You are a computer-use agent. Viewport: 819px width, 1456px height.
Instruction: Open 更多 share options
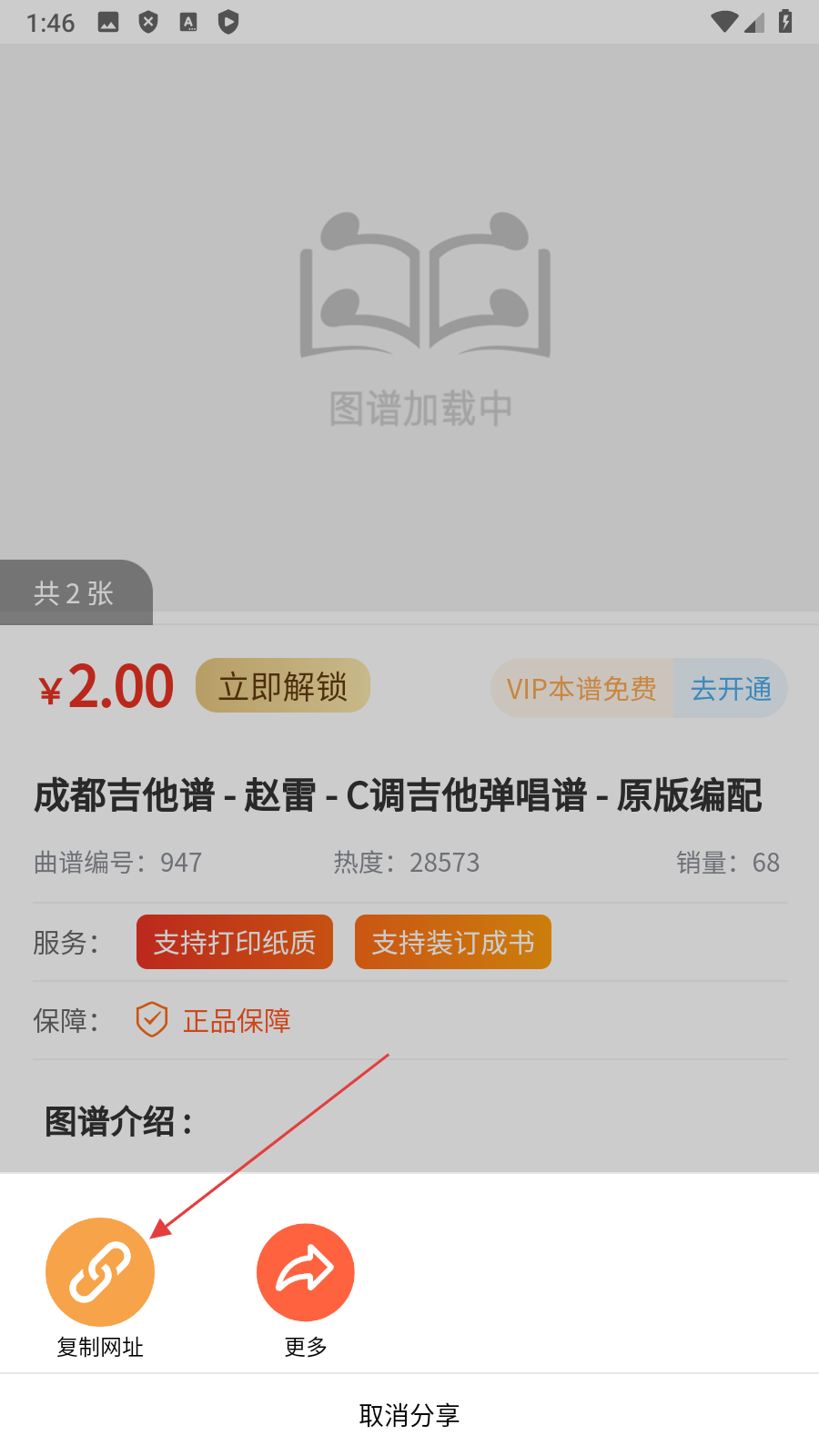point(306,1272)
